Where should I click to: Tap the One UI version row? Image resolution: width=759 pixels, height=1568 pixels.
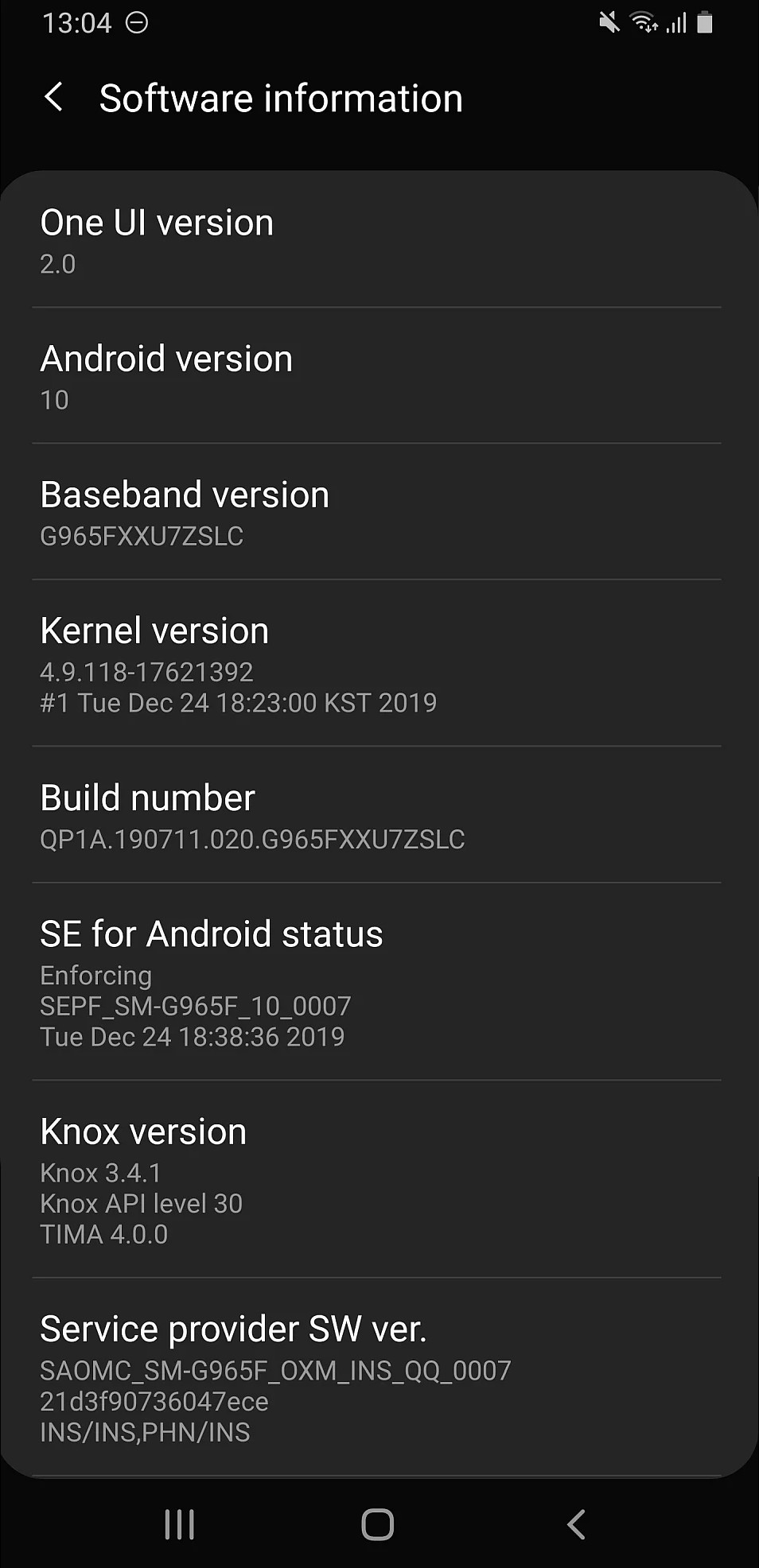pyautogui.click(x=379, y=240)
